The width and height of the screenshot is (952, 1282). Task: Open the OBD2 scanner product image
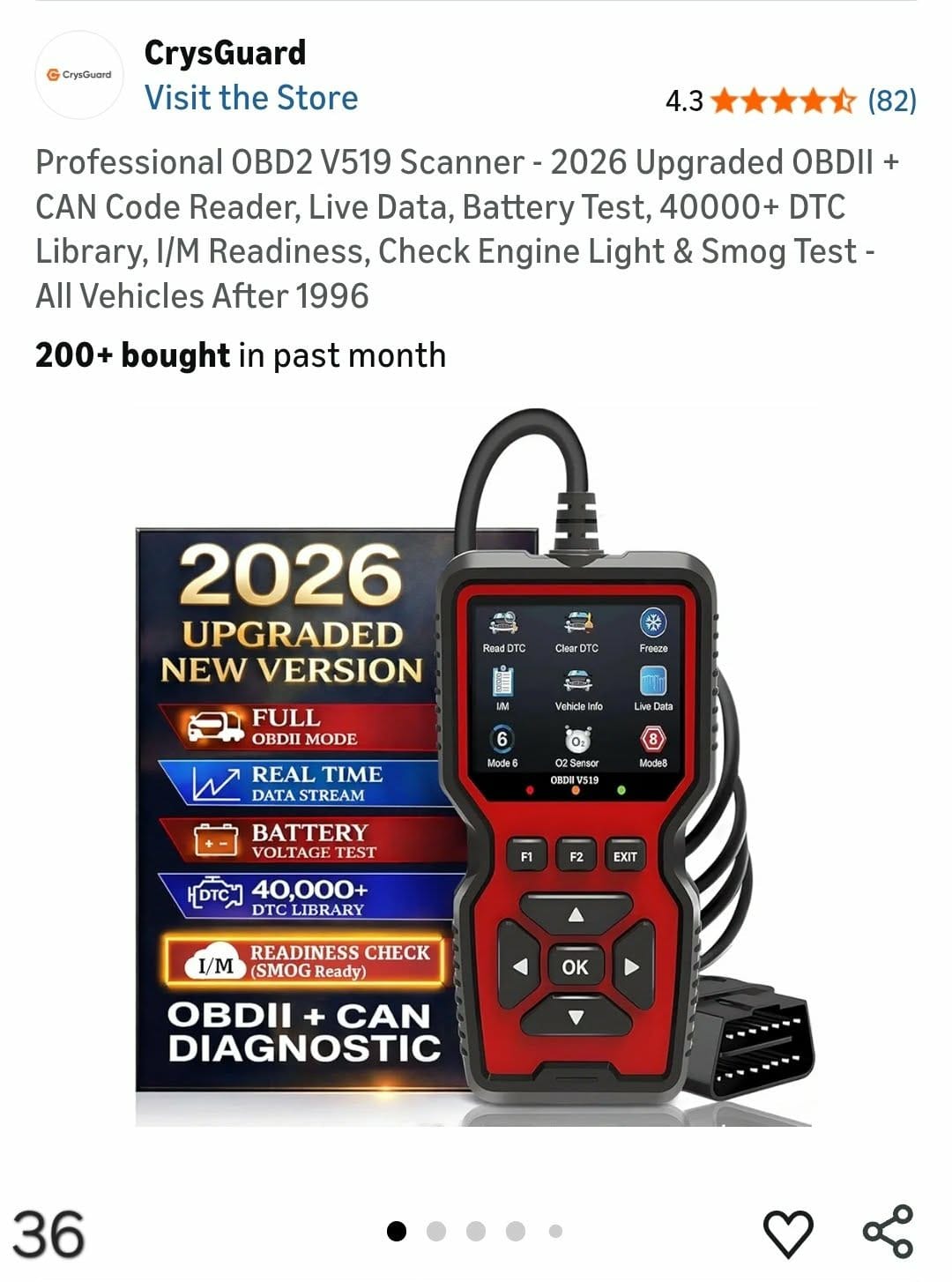(476, 767)
